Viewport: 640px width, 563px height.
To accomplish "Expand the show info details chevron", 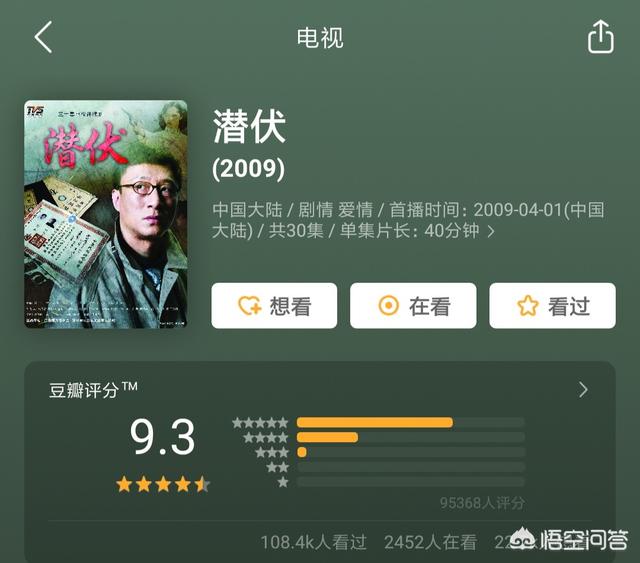I will pos(491,232).
